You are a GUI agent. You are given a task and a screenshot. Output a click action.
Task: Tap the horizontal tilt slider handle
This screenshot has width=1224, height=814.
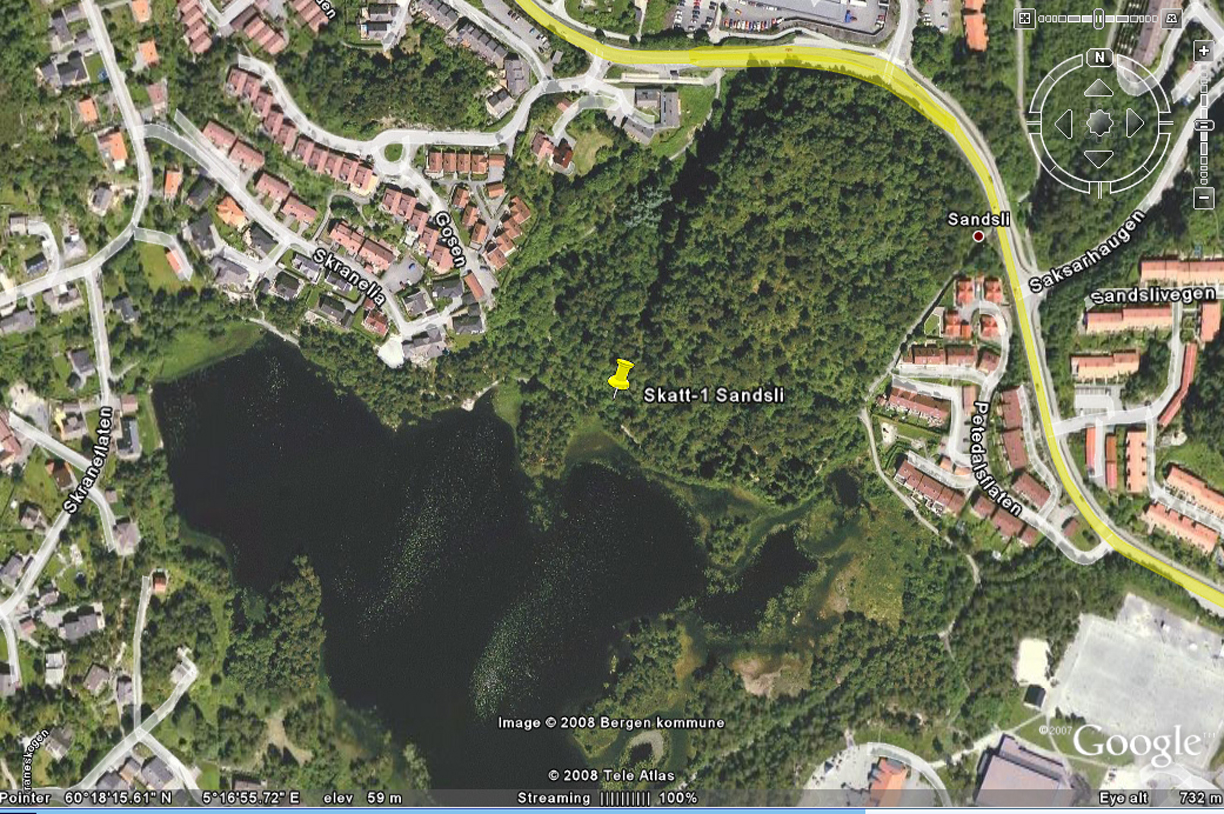pos(1099,18)
